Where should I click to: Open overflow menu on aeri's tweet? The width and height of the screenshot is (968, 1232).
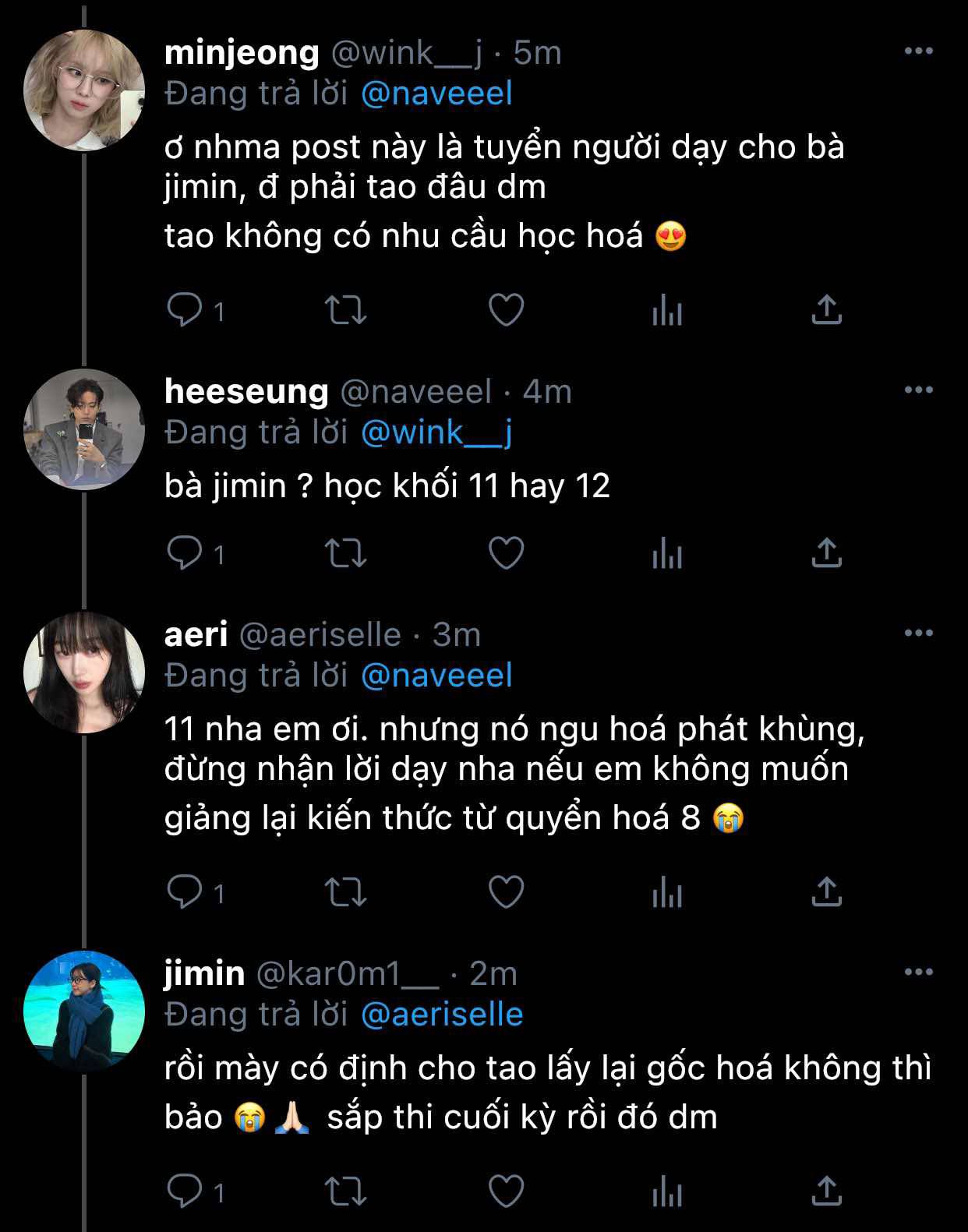click(918, 634)
